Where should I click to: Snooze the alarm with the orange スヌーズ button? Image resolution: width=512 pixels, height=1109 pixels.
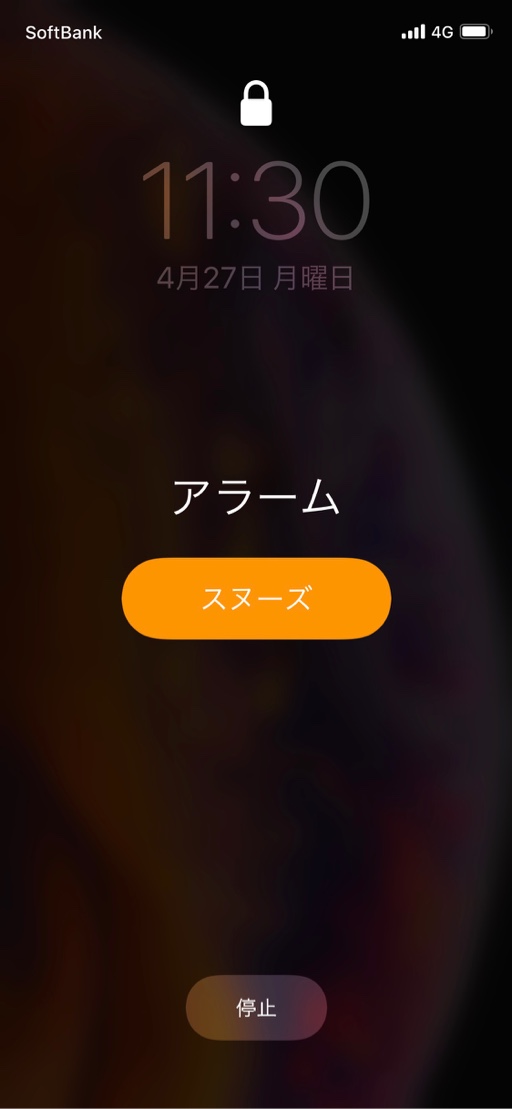click(x=256, y=598)
